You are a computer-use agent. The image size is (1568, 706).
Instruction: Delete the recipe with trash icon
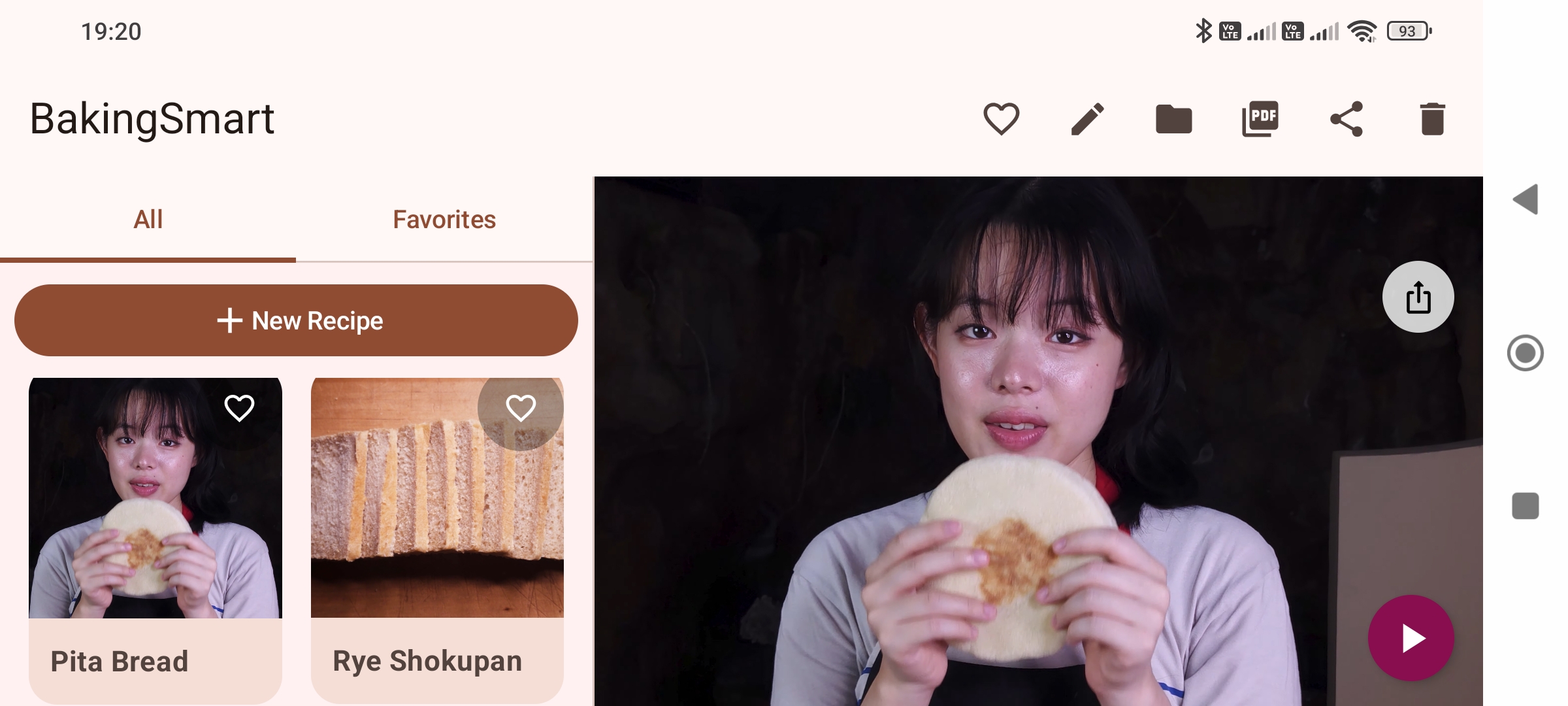coord(1432,119)
